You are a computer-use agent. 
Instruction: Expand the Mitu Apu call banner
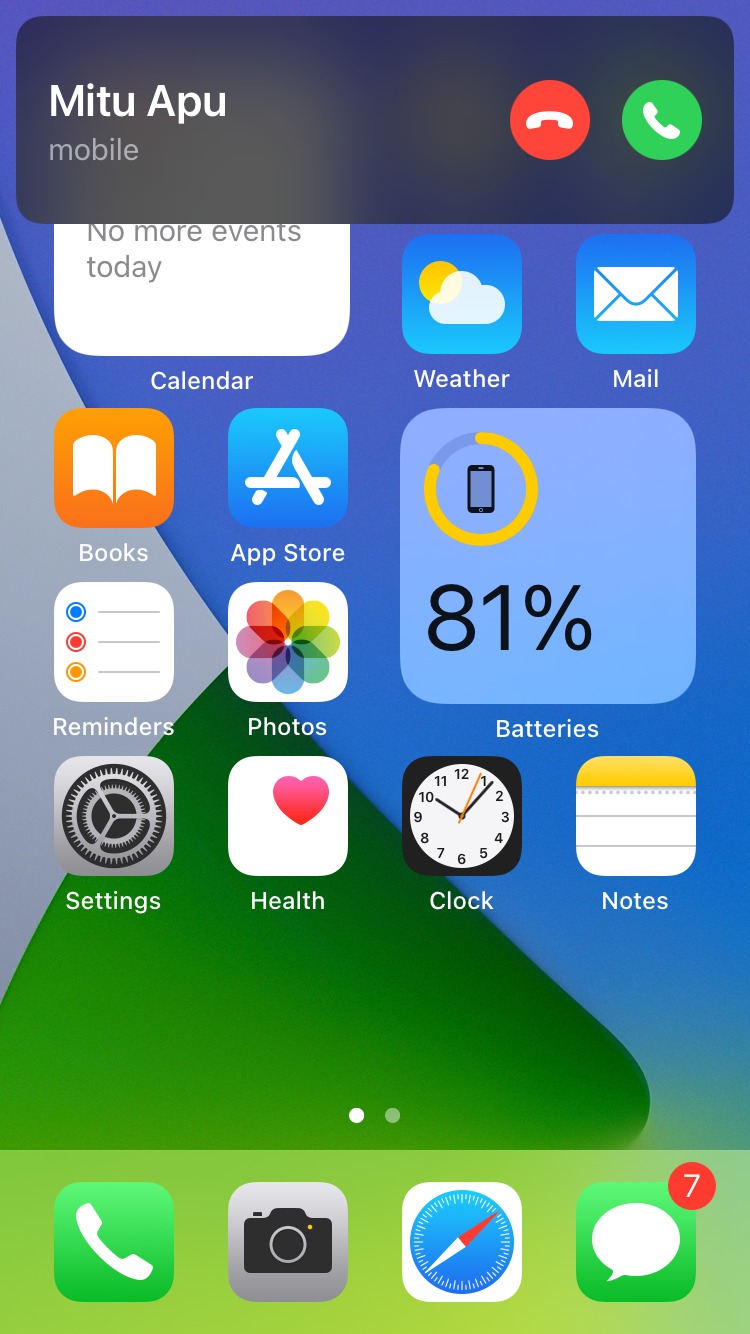pos(260,120)
